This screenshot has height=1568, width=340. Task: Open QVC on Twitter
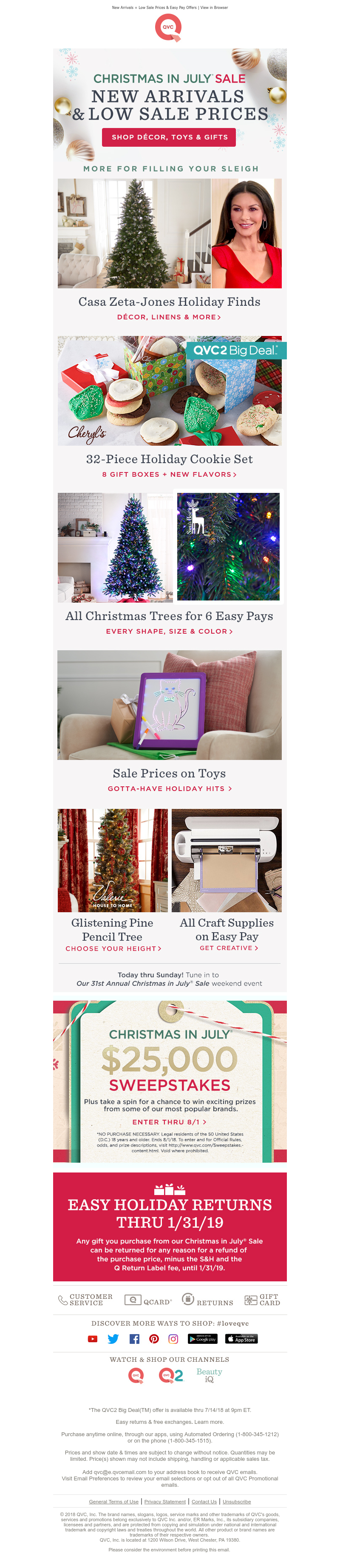[x=113, y=1338]
